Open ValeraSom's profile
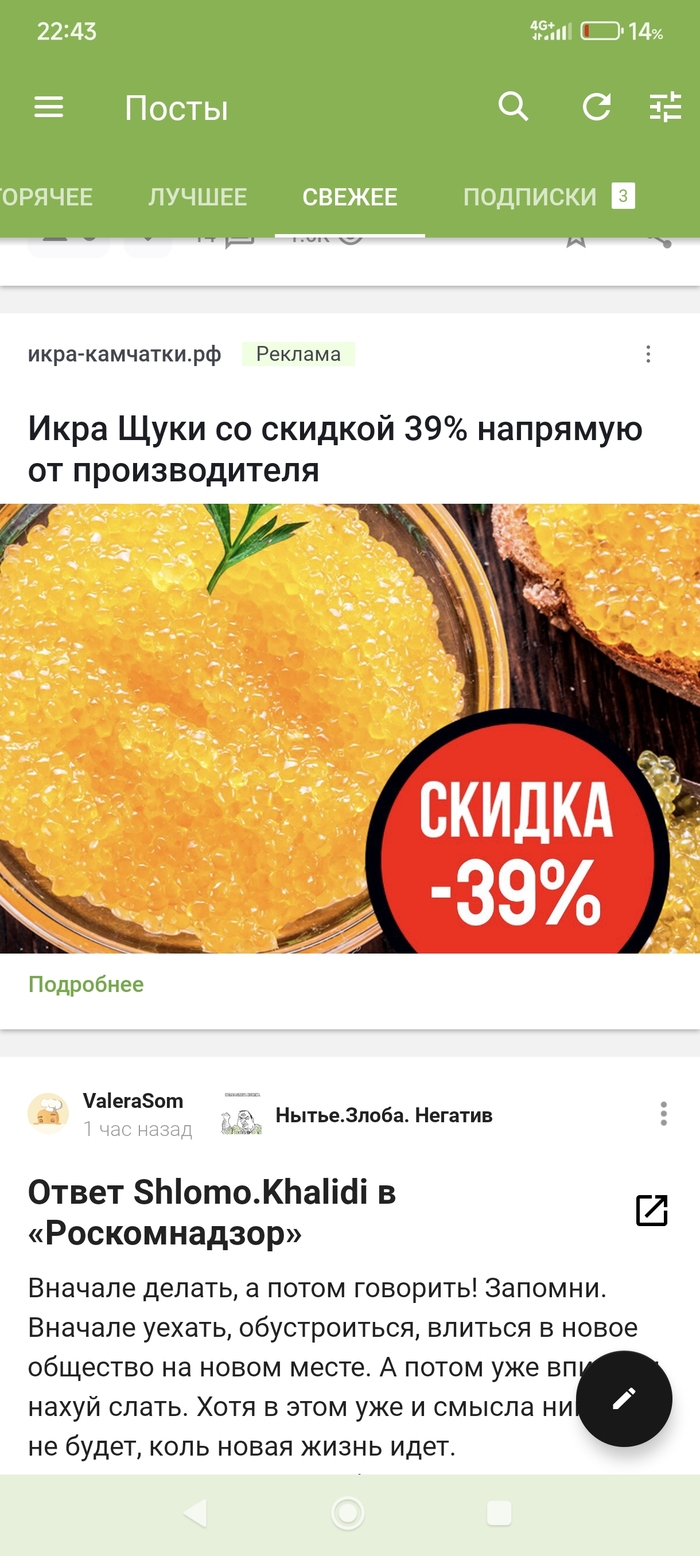Viewport: 700px width, 1556px height. 132,1101
